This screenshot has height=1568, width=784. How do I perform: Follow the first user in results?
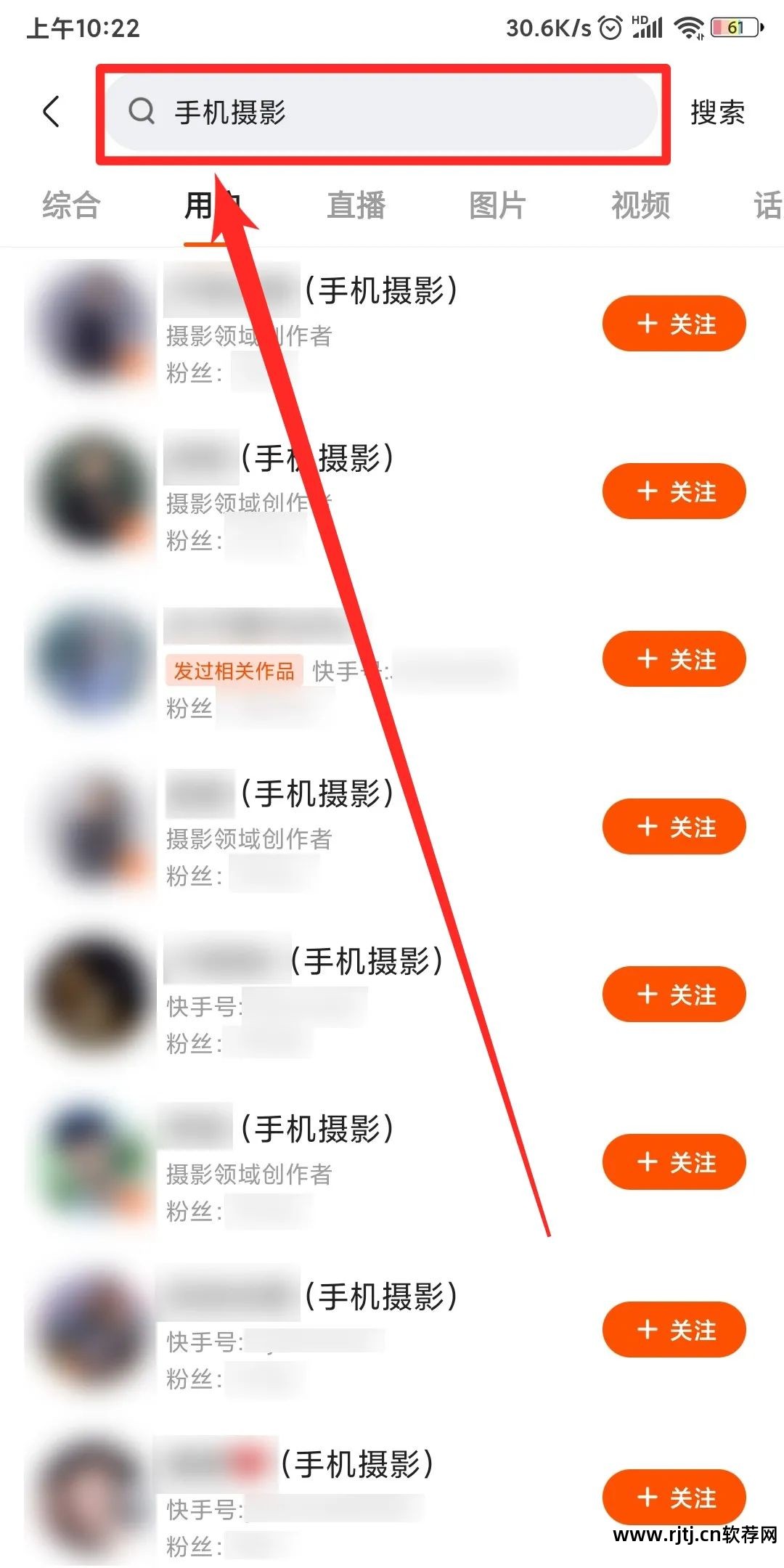pos(674,324)
